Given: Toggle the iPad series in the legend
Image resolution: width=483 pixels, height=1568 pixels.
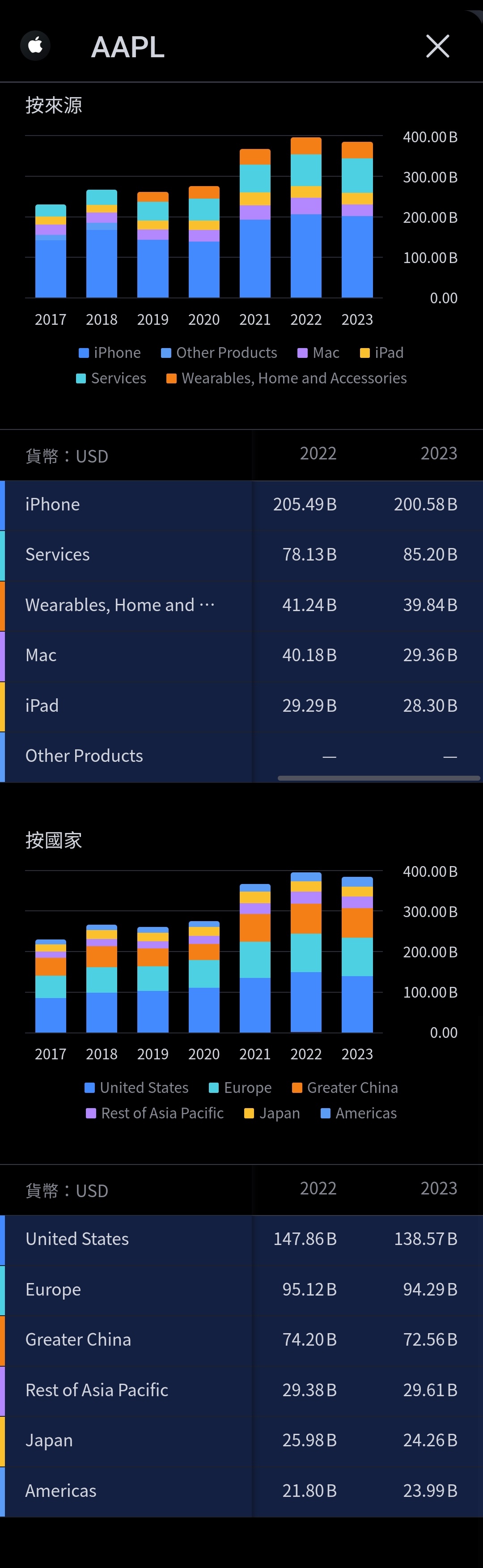Looking at the screenshot, I should 382,353.
